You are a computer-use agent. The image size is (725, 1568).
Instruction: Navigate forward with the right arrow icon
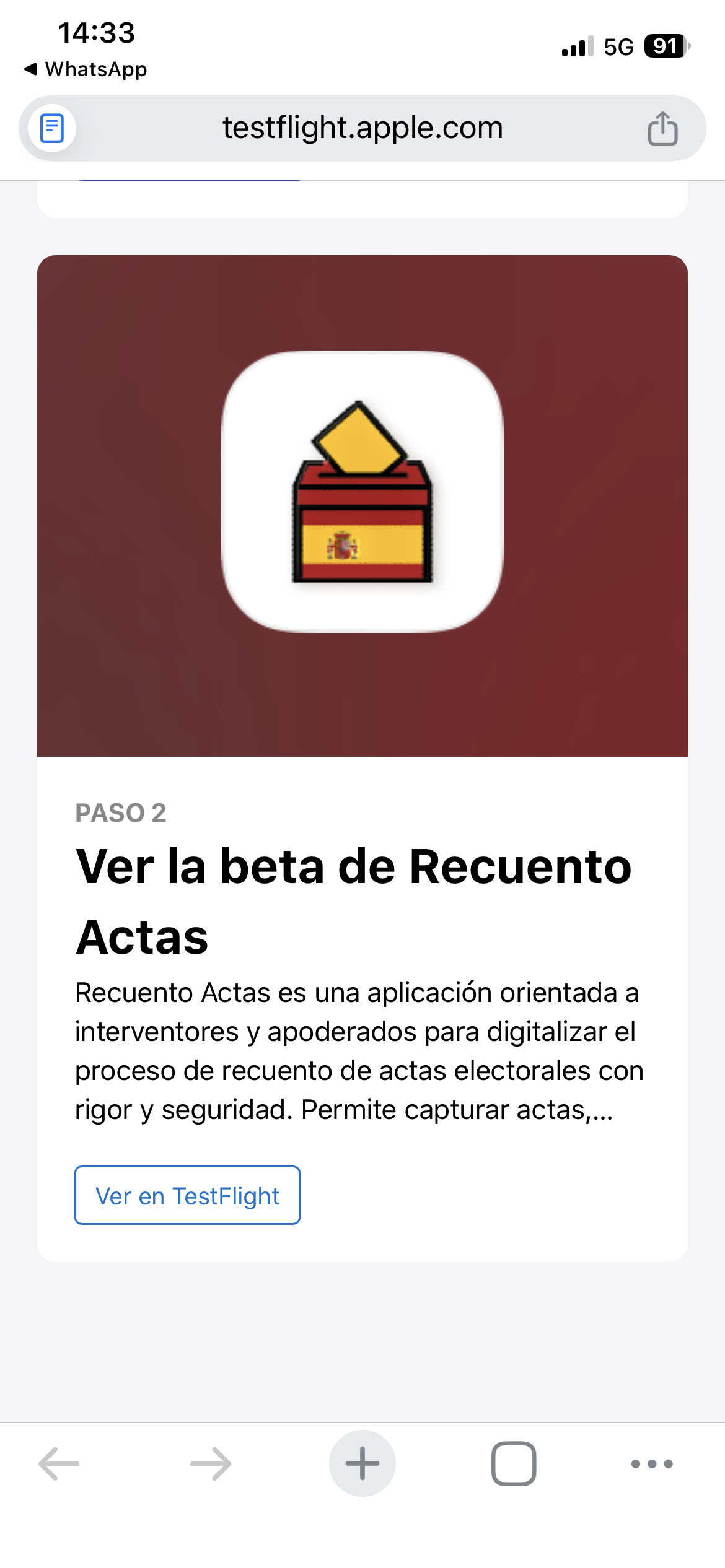(209, 1462)
